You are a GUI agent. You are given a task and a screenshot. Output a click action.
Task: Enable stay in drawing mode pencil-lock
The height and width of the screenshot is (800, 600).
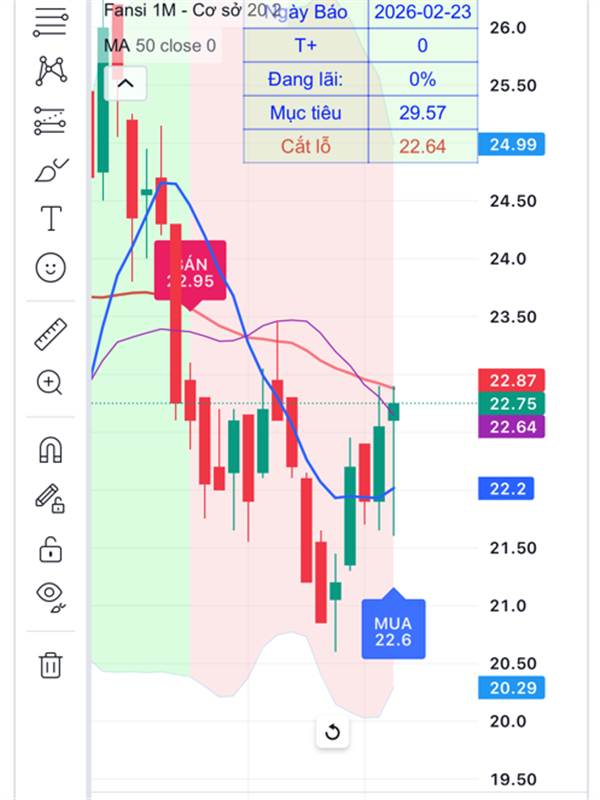point(50,498)
